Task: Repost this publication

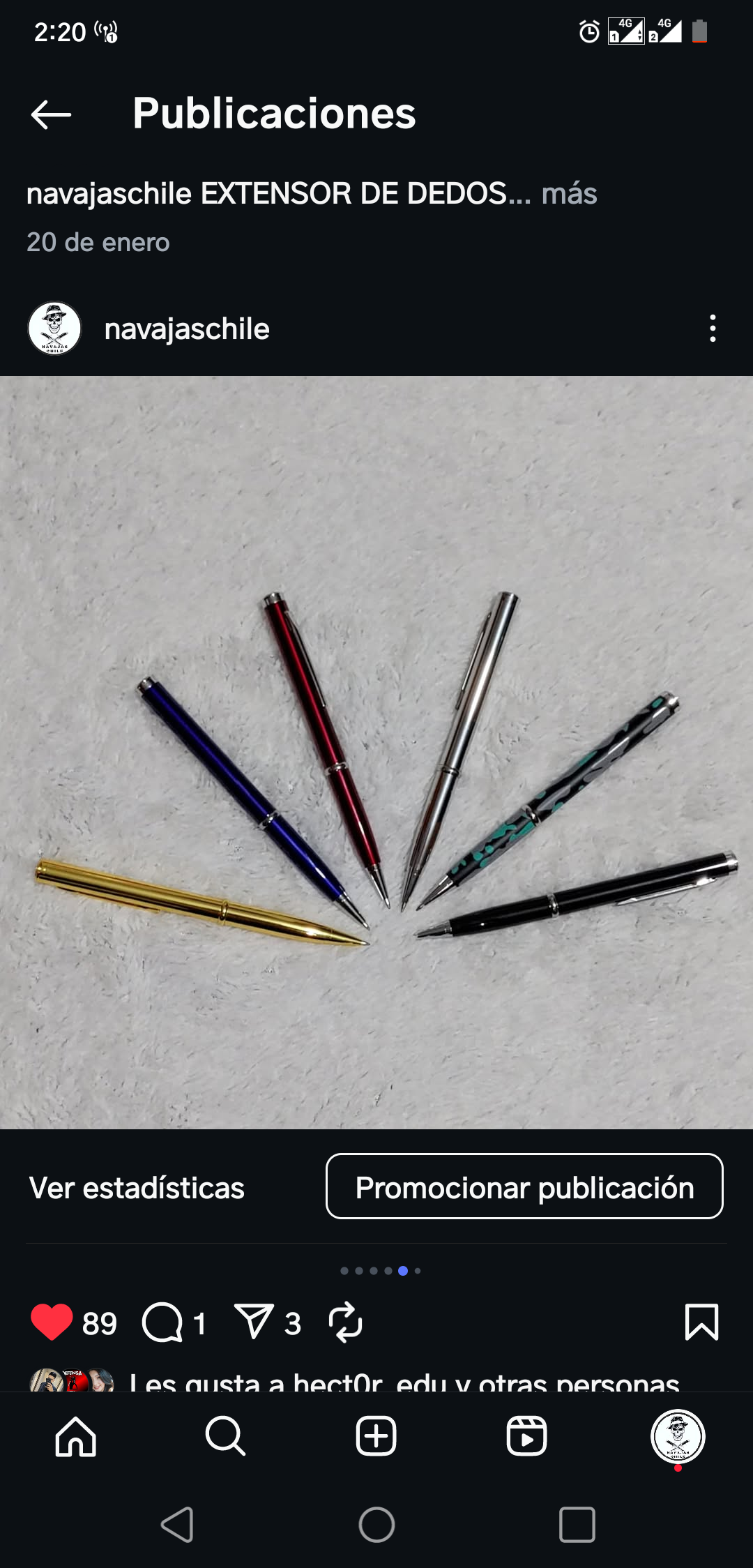Action: [345, 1322]
